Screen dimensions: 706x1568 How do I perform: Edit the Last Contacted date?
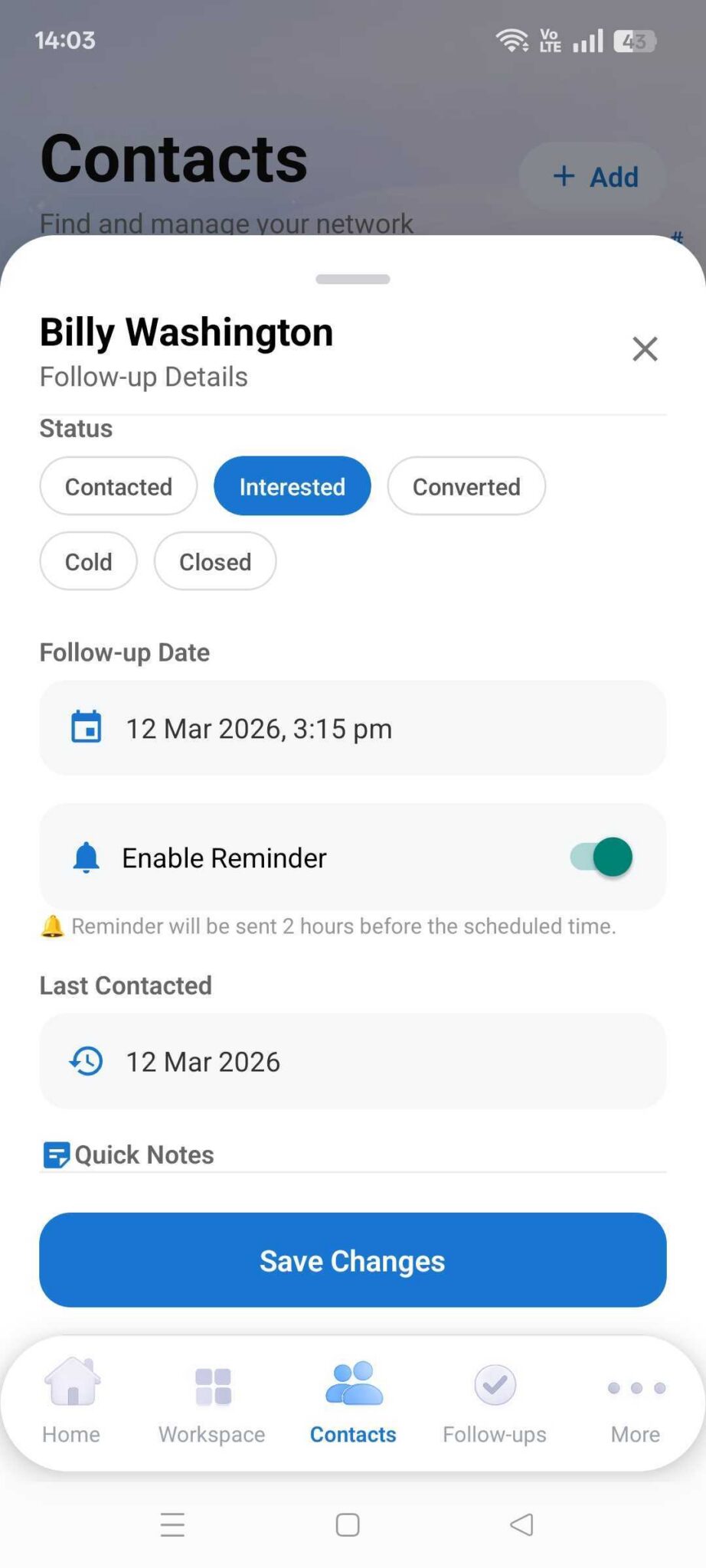point(352,1061)
